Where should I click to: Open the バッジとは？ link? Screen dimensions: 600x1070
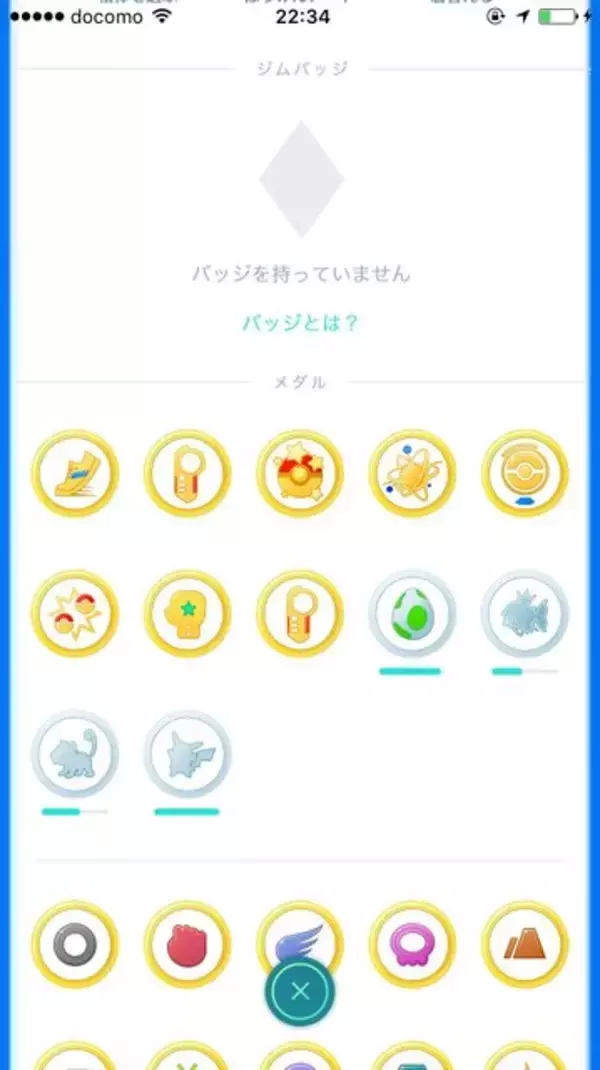click(x=300, y=323)
